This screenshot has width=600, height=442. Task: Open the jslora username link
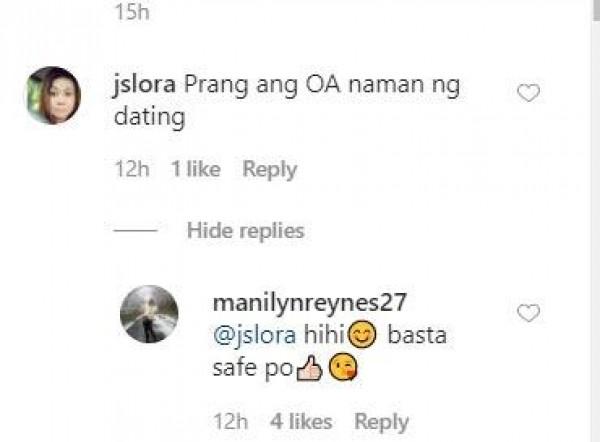[x=147, y=85]
